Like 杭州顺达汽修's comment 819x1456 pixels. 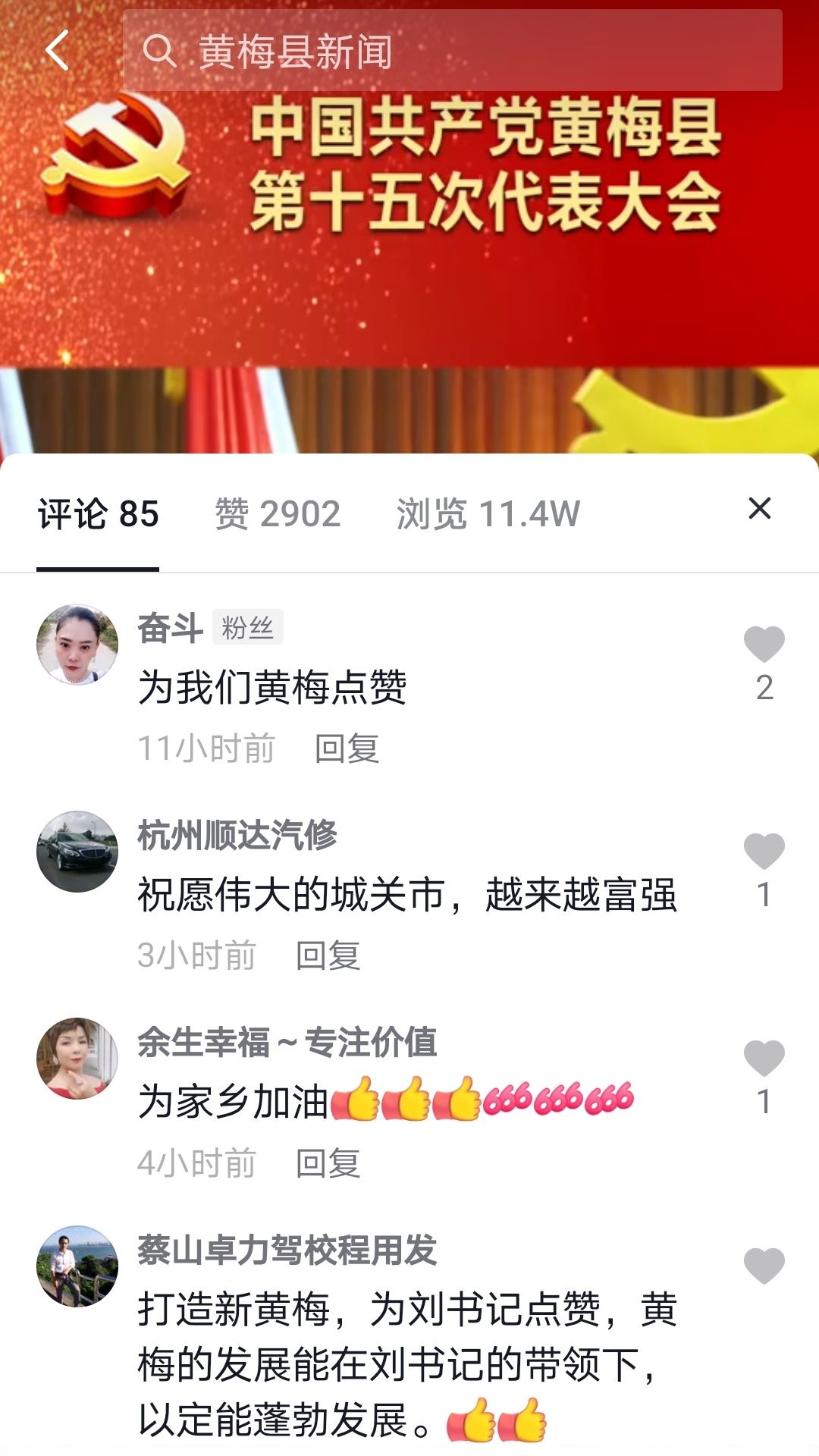[764, 851]
